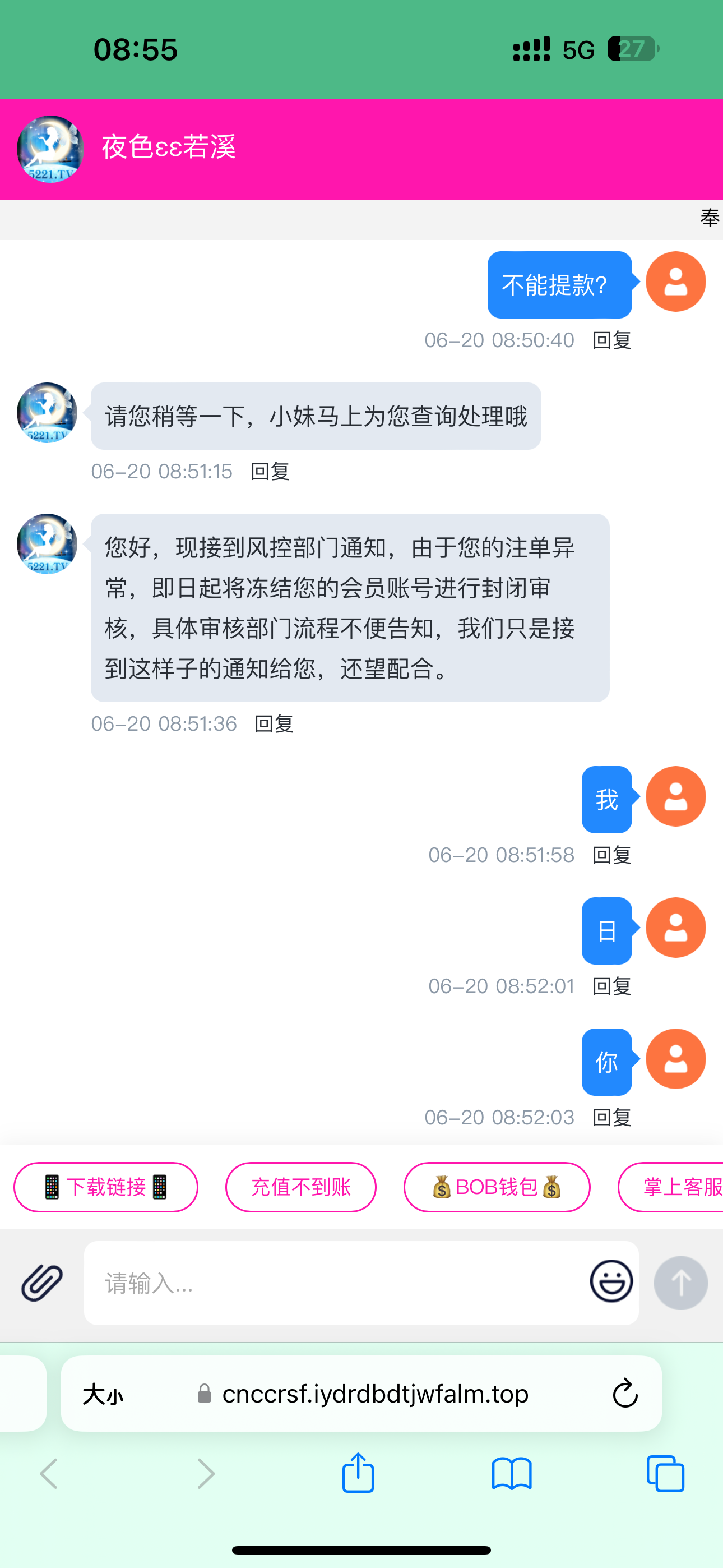Image resolution: width=723 pixels, height=1568 pixels.
Task: Choose the 掌上客服 chip
Action: (x=675, y=1187)
